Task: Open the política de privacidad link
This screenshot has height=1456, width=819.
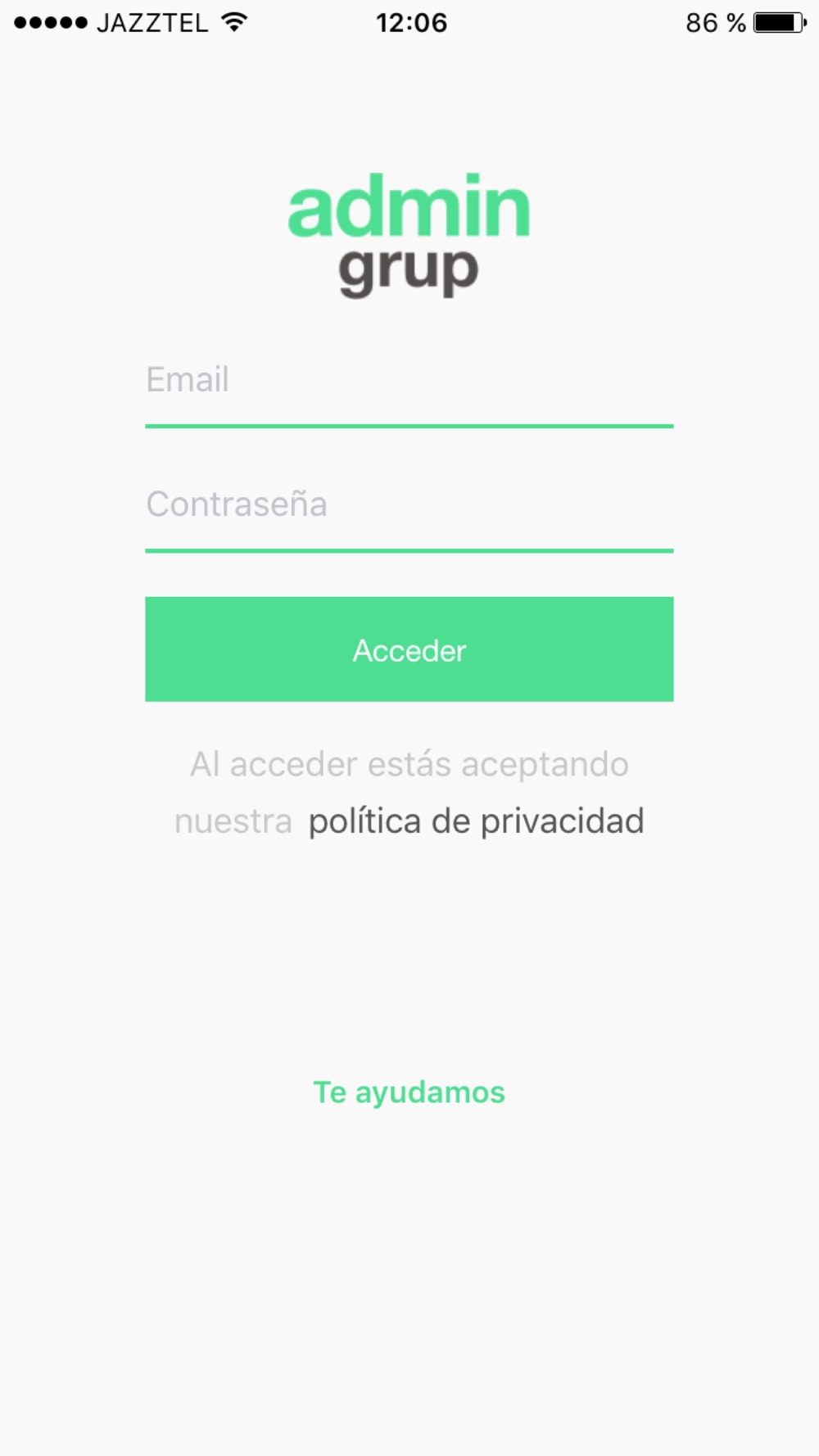Action: pos(476,821)
